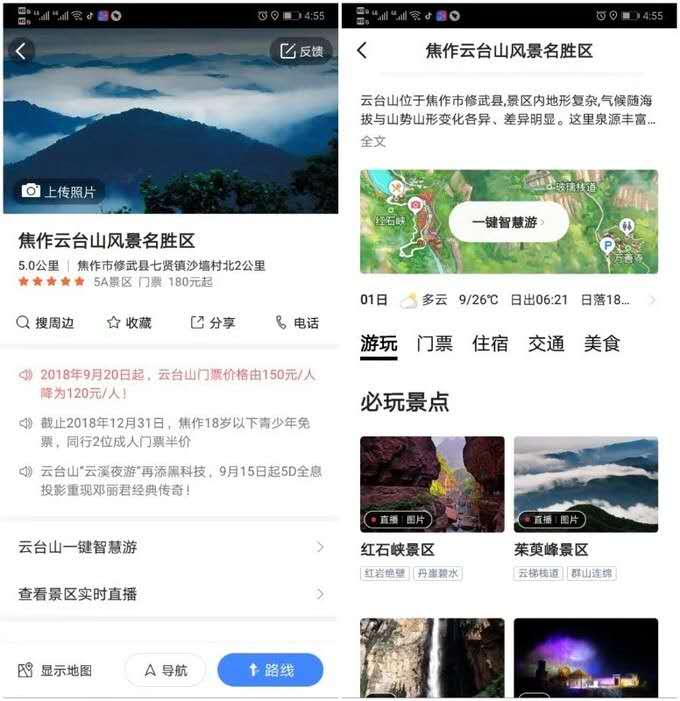
Task: Tap 上传照片 to upload a photo
Action: tap(58, 191)
